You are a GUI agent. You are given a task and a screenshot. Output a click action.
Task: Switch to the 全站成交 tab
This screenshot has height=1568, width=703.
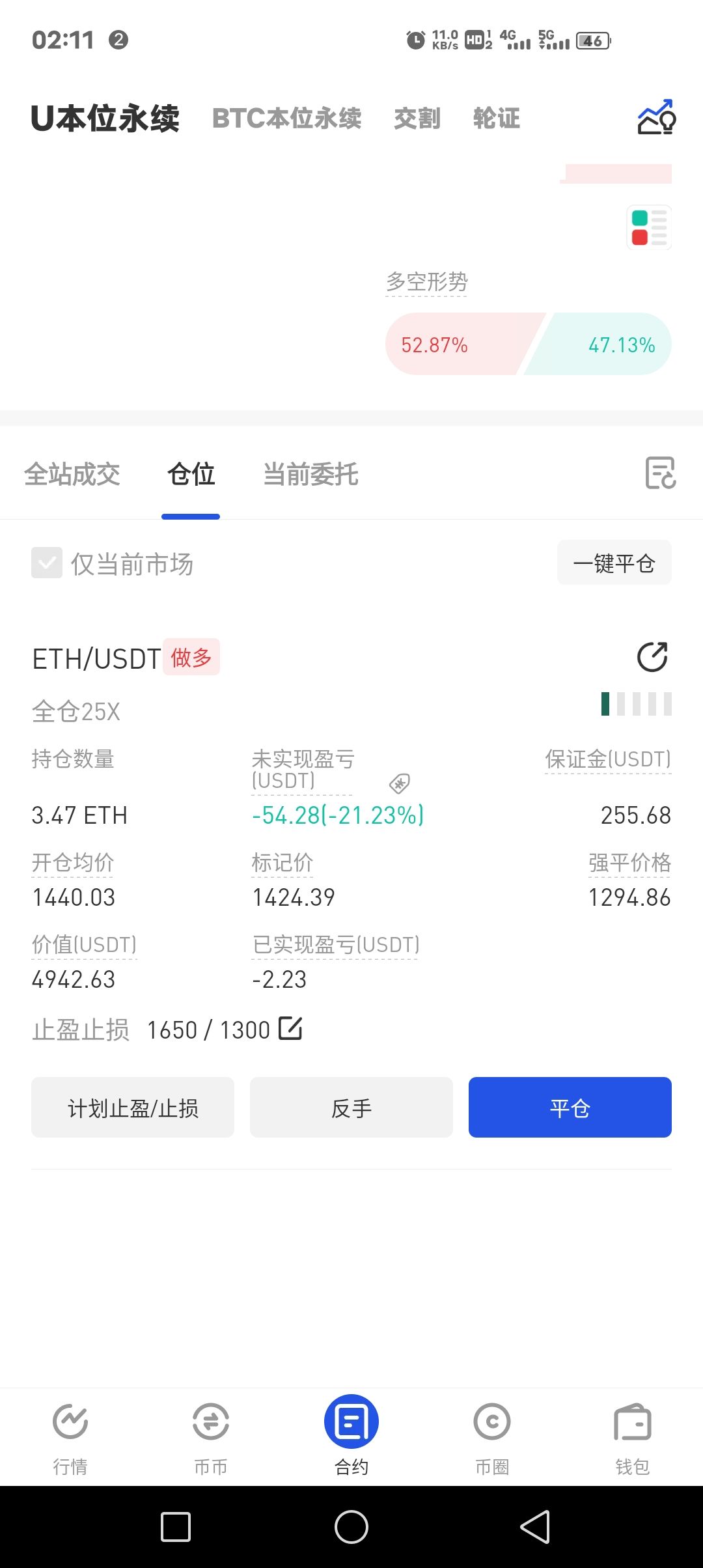(x=72, y=474)
